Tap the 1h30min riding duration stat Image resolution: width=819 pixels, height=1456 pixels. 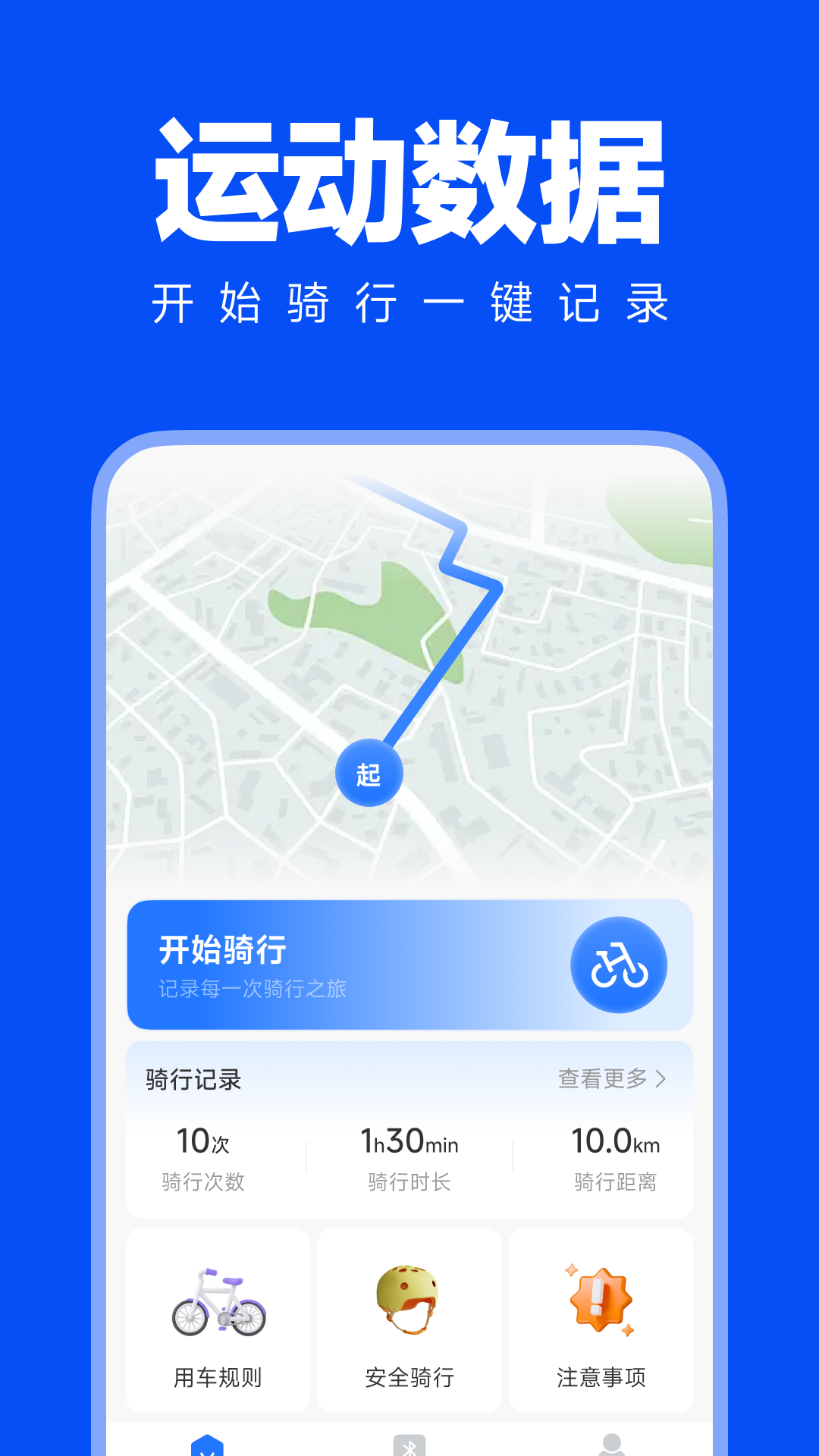(409, 1144)
